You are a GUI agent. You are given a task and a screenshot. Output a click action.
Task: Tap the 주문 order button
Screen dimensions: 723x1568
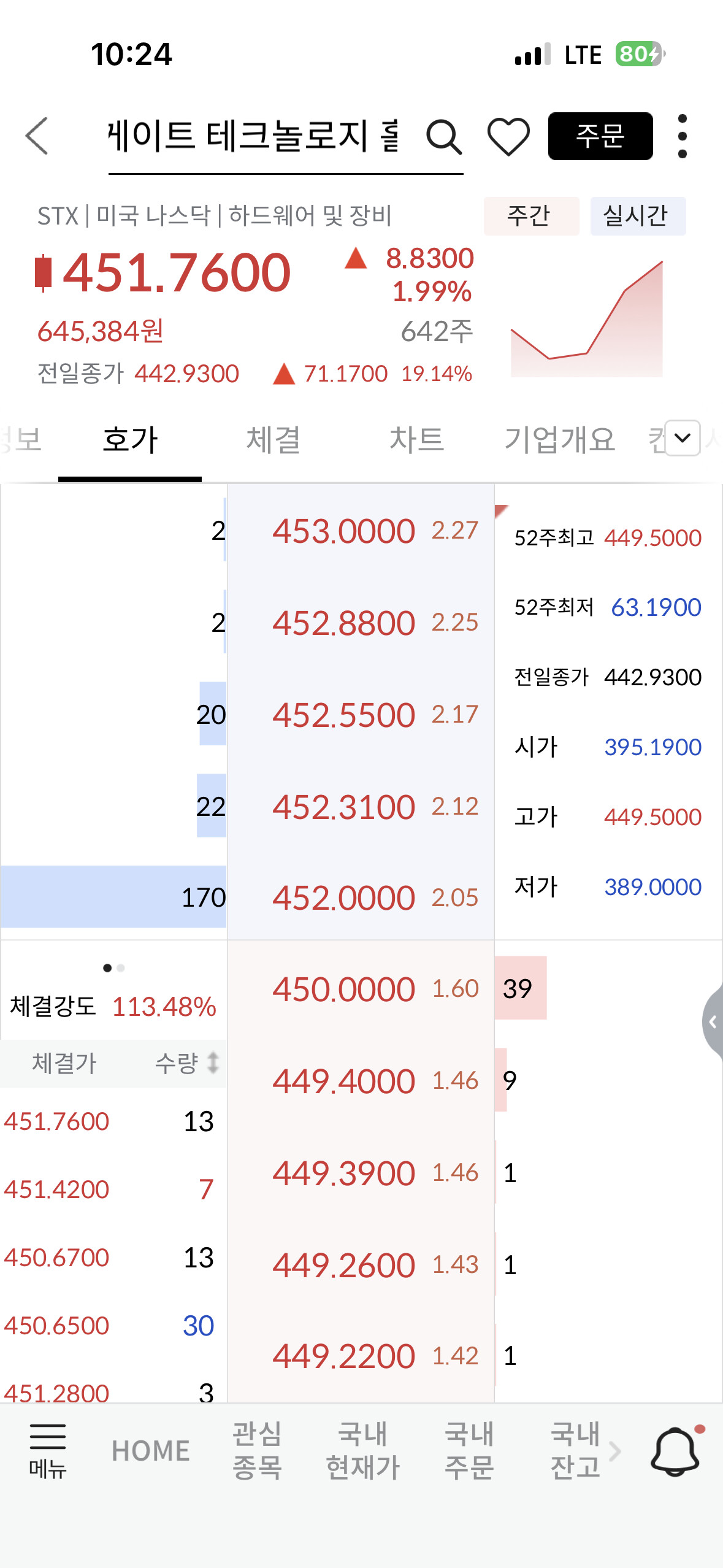[x=600, y=136]
